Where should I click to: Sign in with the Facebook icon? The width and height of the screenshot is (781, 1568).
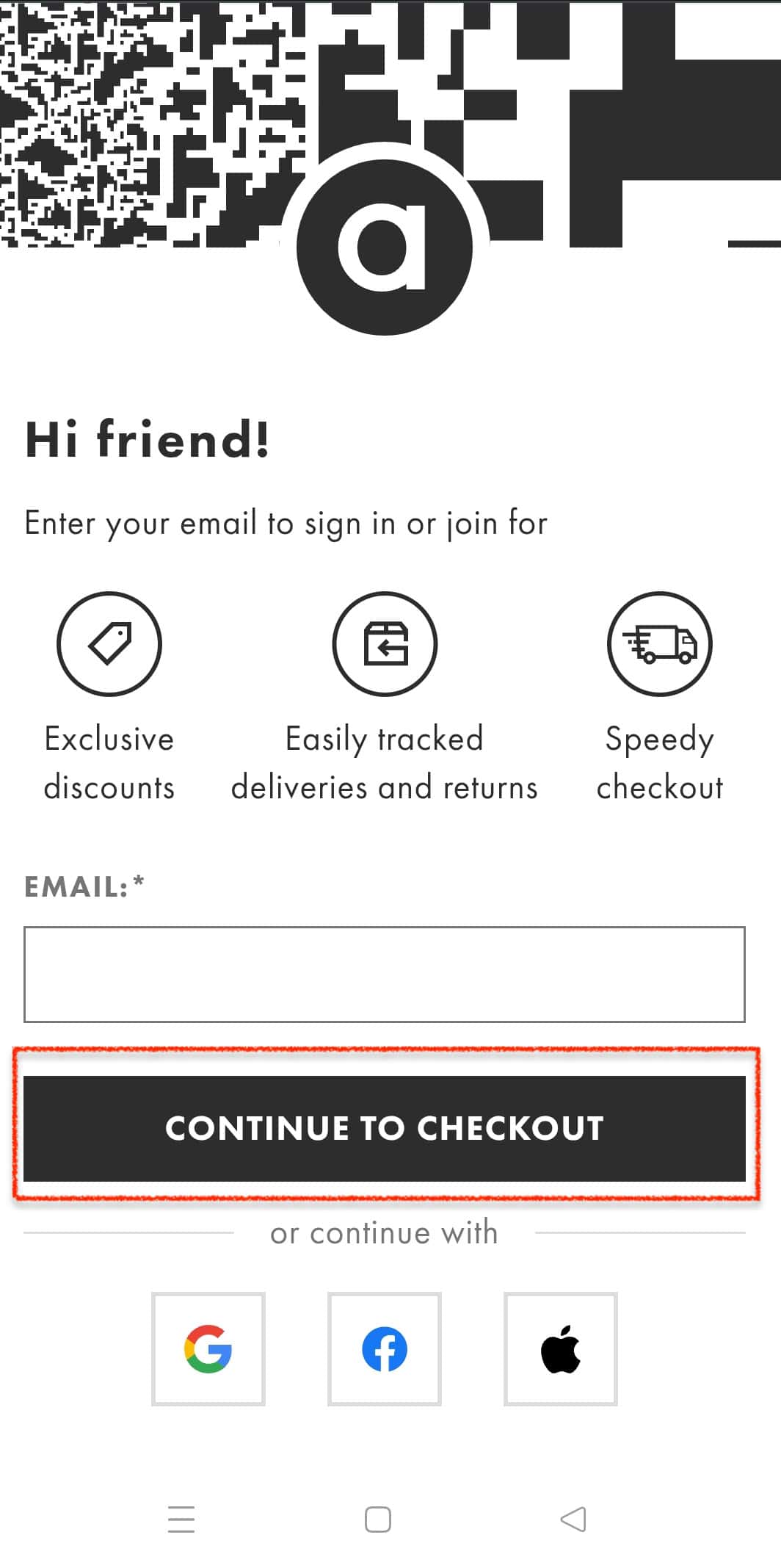(x=385, y=1348)
